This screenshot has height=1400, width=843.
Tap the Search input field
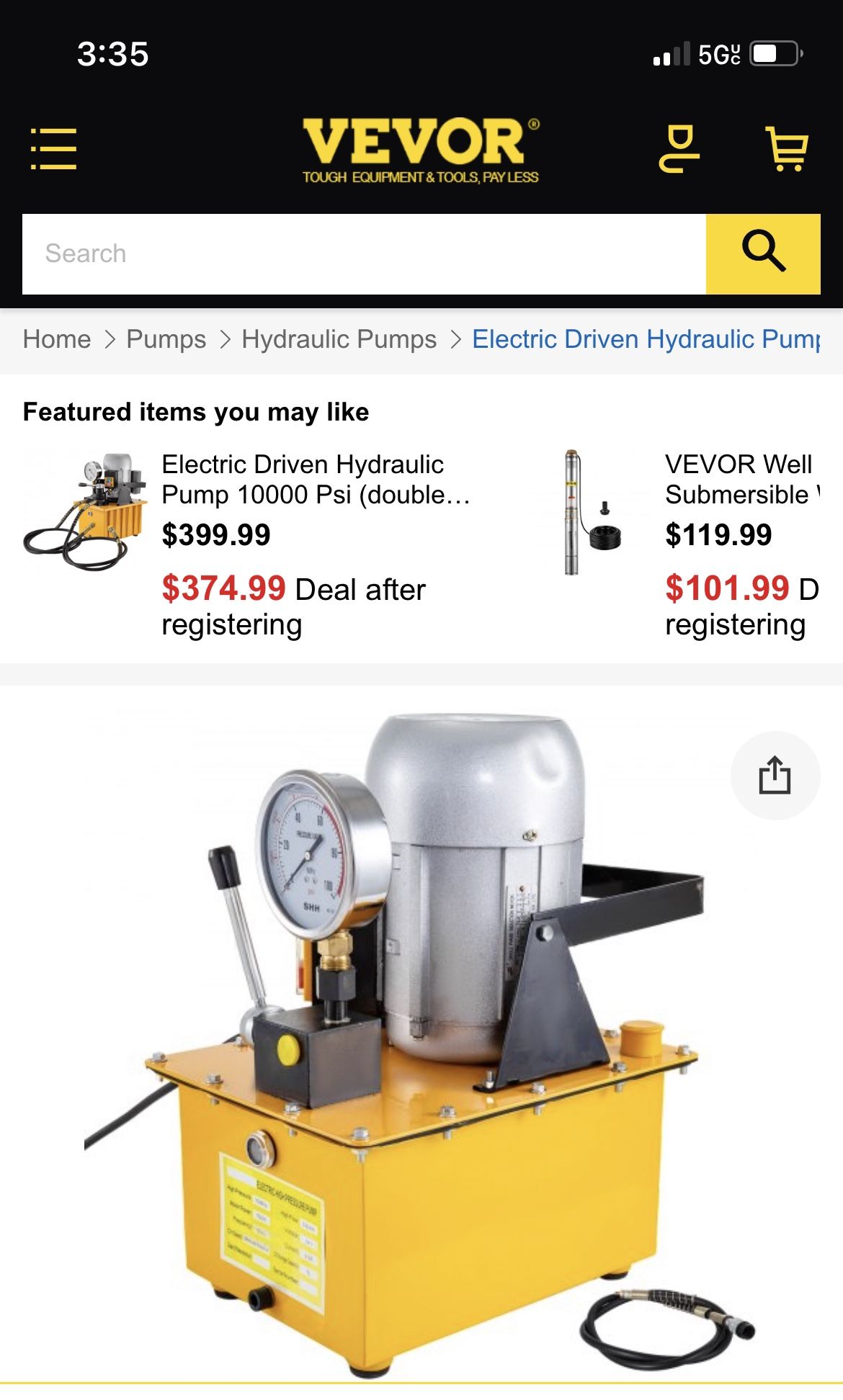[364, 253]
